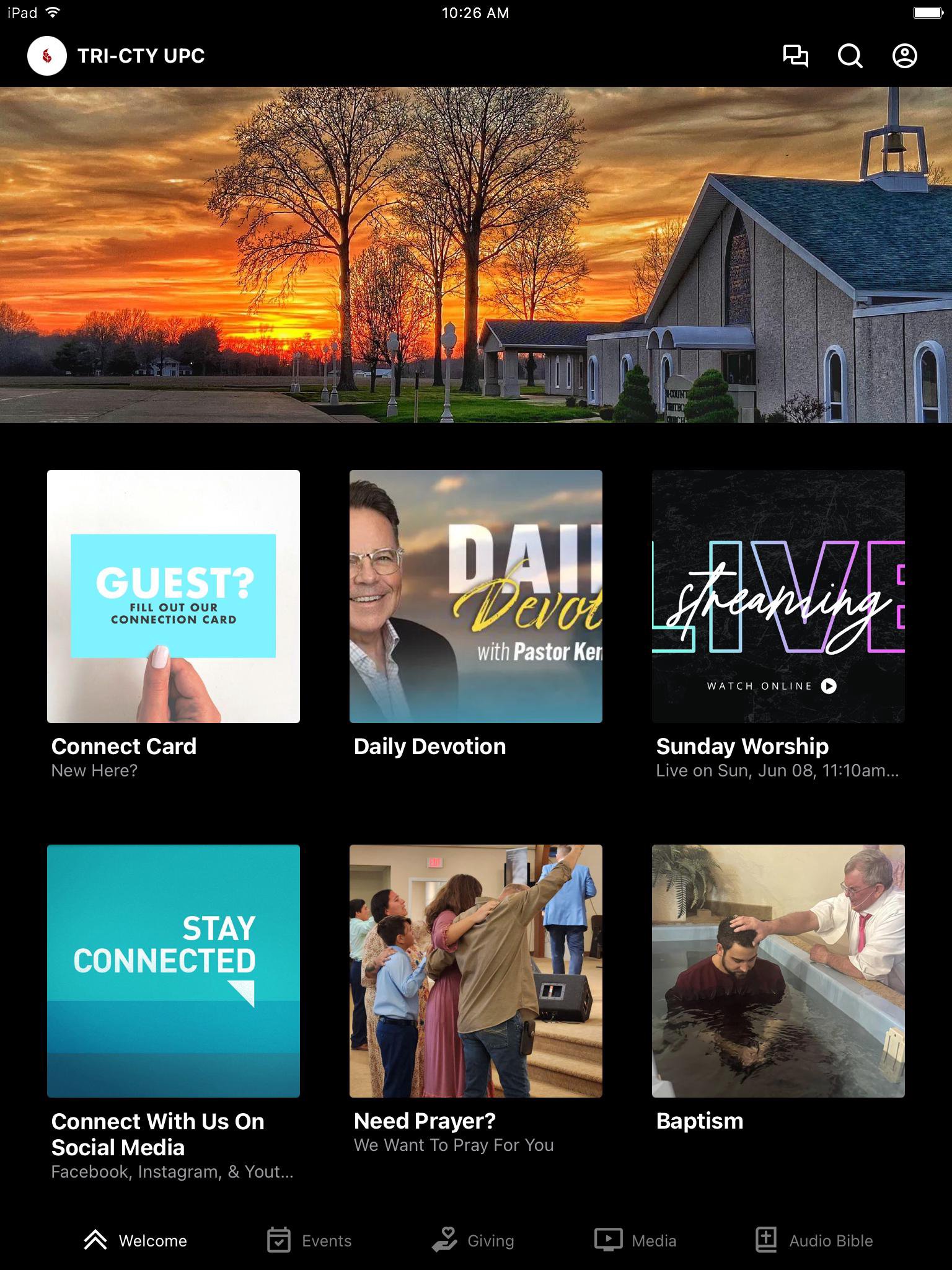Open the Daily Devotion tile
Viewport: 952px width, 1270px height.
(x=476, y=597)
